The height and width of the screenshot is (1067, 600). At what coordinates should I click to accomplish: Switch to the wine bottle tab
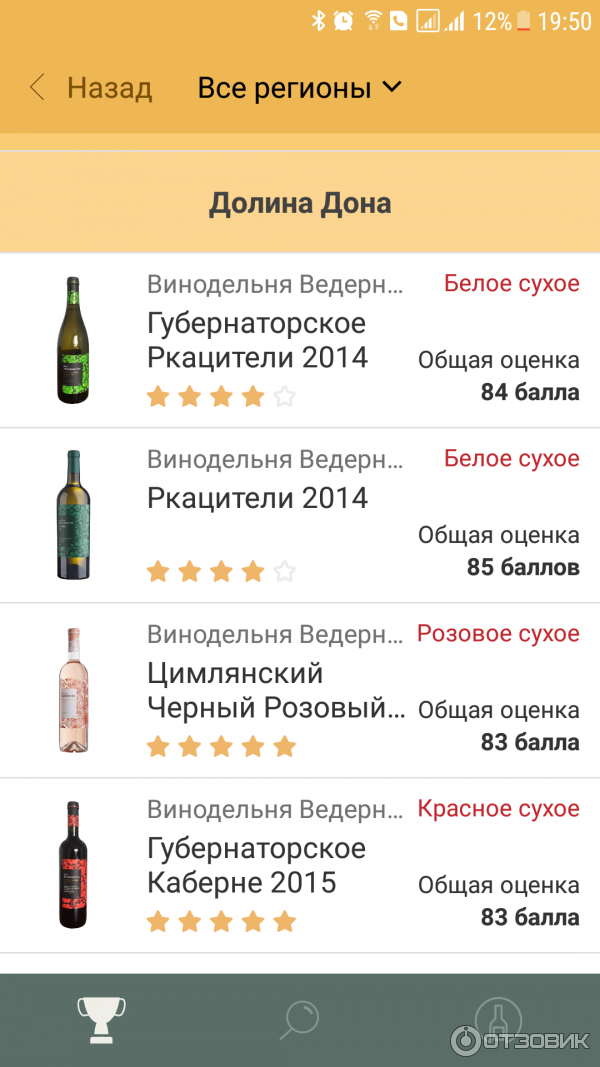497,1018
